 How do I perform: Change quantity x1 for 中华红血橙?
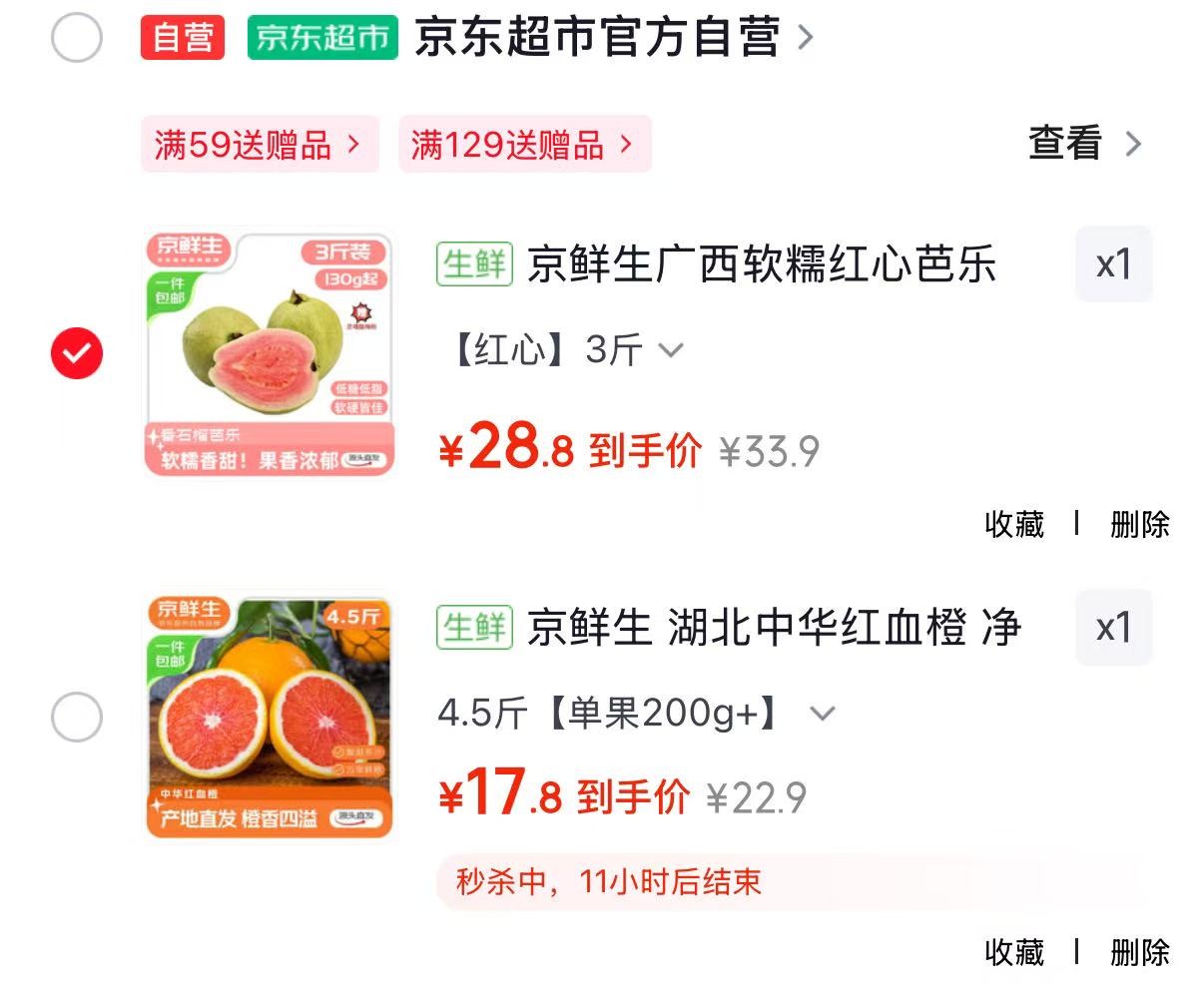pyautogui.click(x=1113, y=628)
